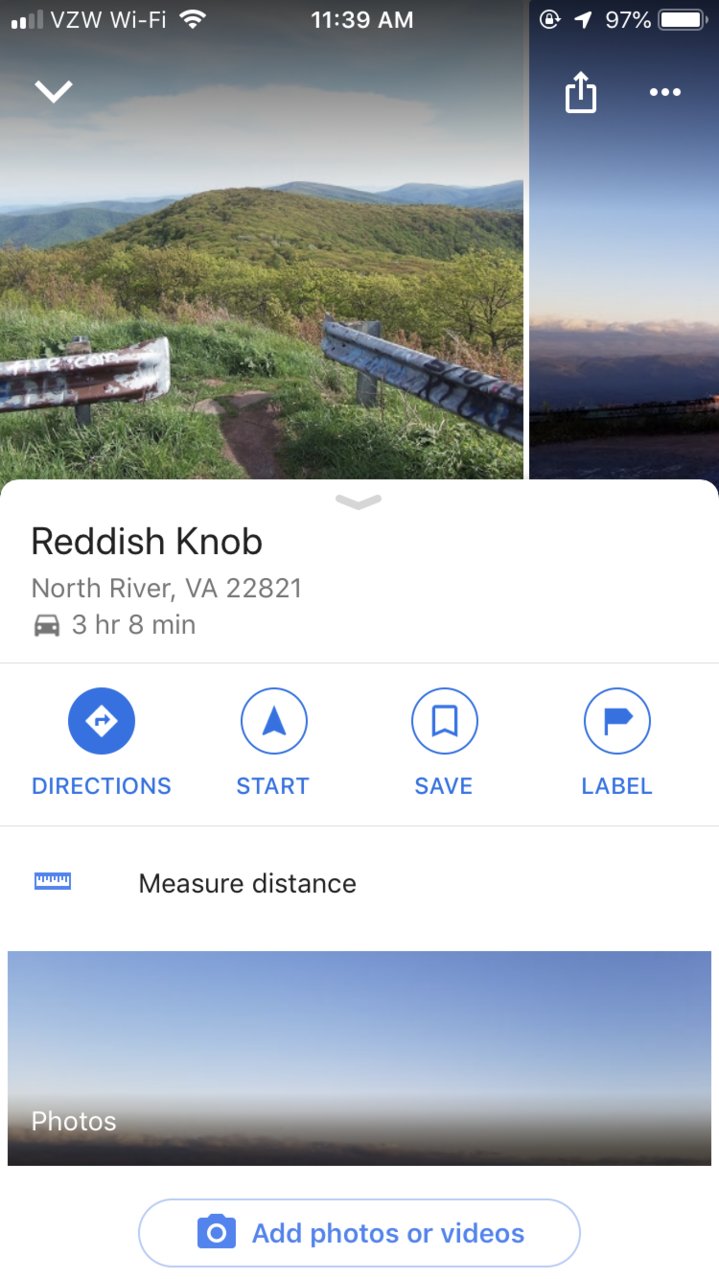This screenshot has height=1279, width=719.
Task: Collapse the place details with down chevron
Action: click(53, 92)
